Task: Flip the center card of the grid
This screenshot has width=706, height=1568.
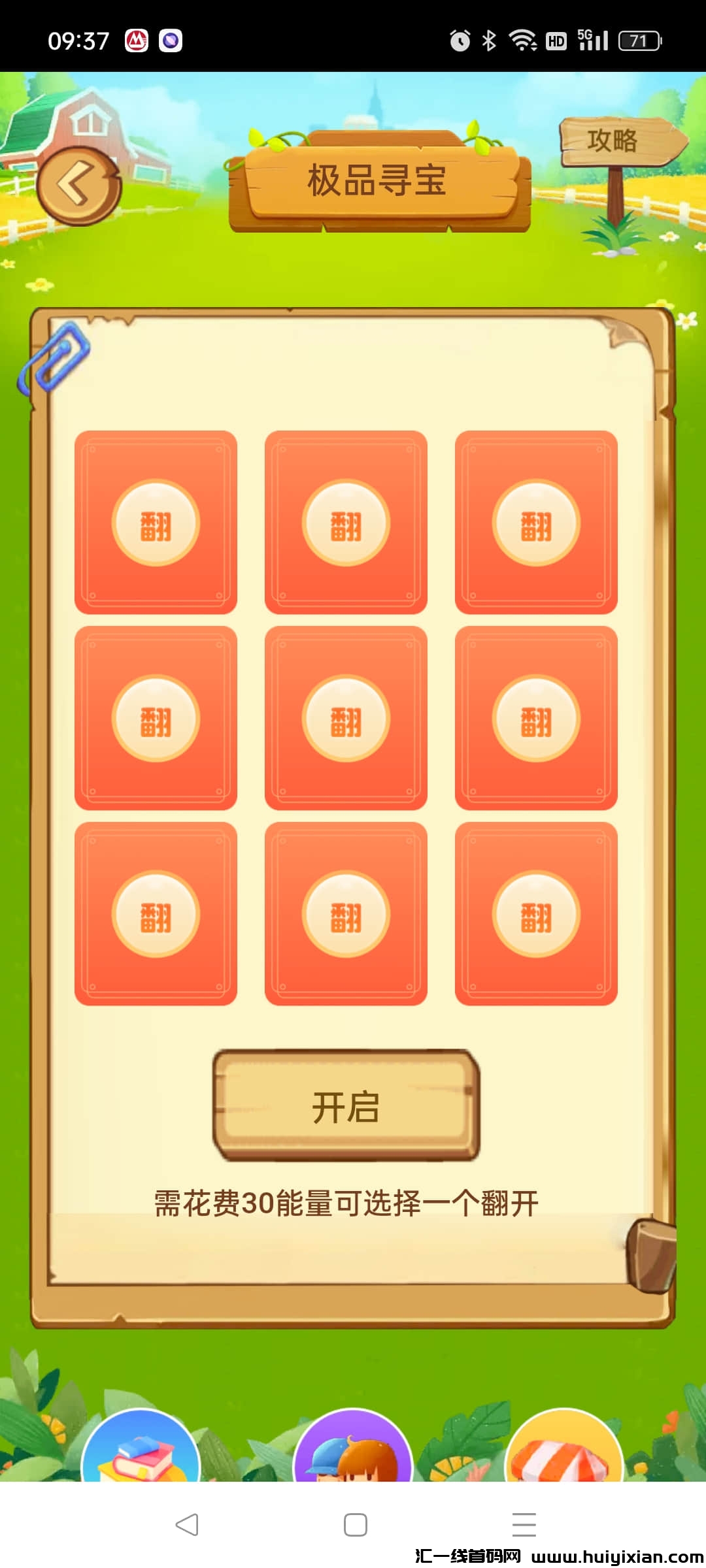Action: [346, 718]
